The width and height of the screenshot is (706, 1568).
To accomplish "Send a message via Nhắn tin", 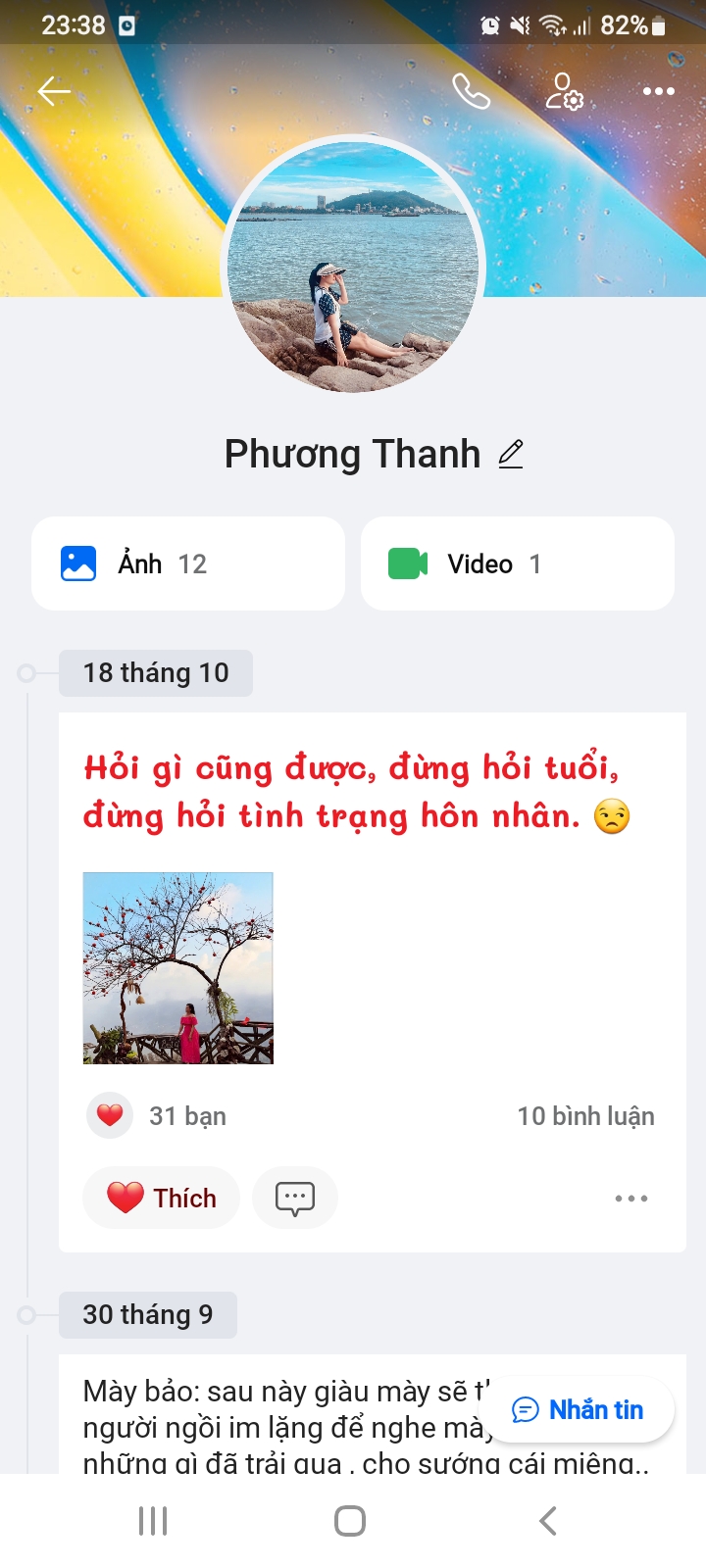I will [578, 1409].
